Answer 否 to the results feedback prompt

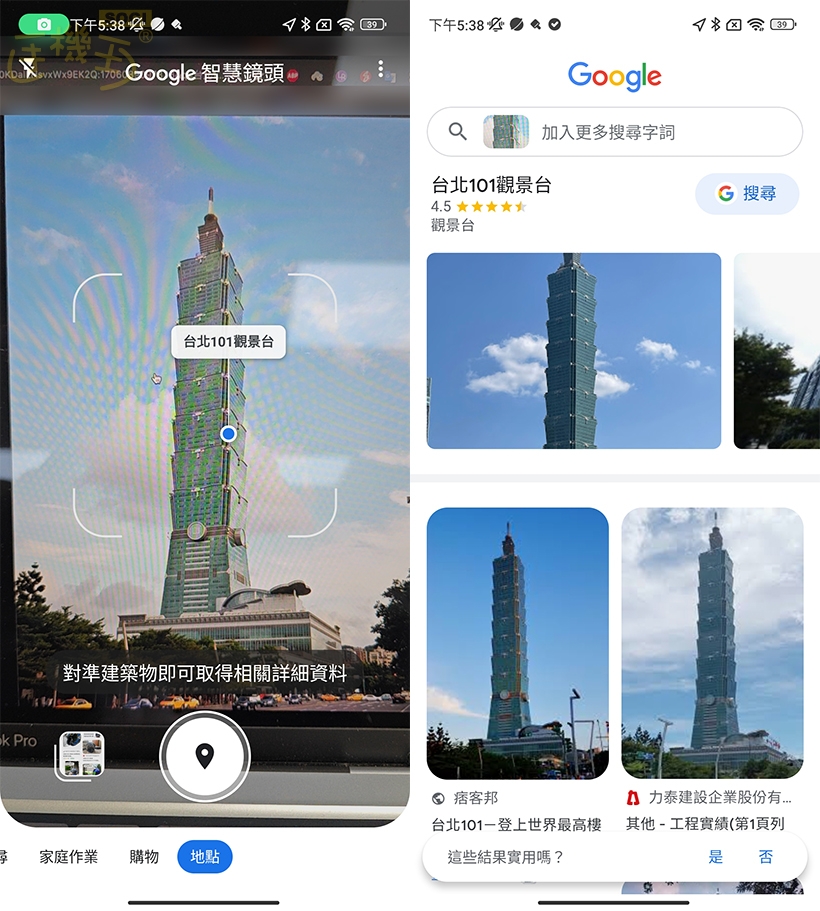766,857
